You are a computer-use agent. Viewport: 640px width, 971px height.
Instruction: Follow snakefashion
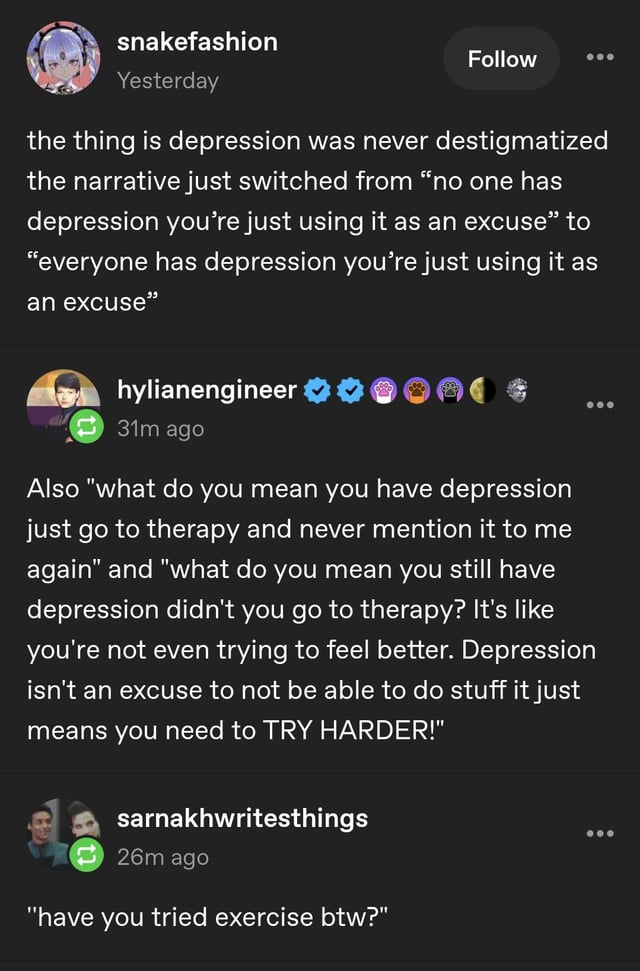[x=501, y=59]
